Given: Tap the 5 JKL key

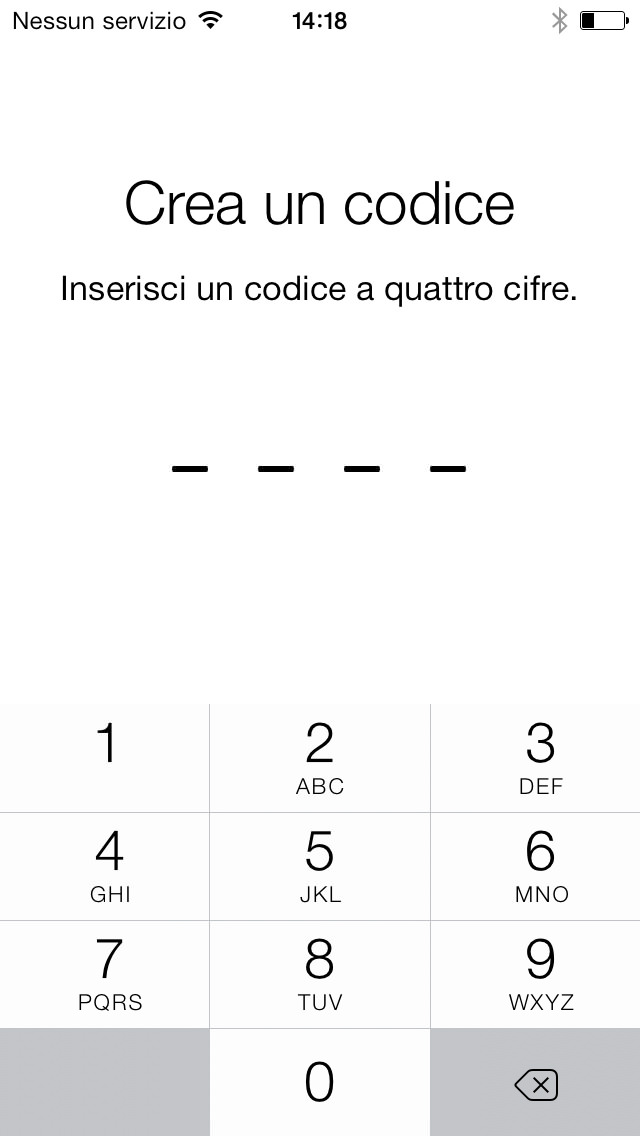Looking at the screenshot, I should click(x=320, y=866).
